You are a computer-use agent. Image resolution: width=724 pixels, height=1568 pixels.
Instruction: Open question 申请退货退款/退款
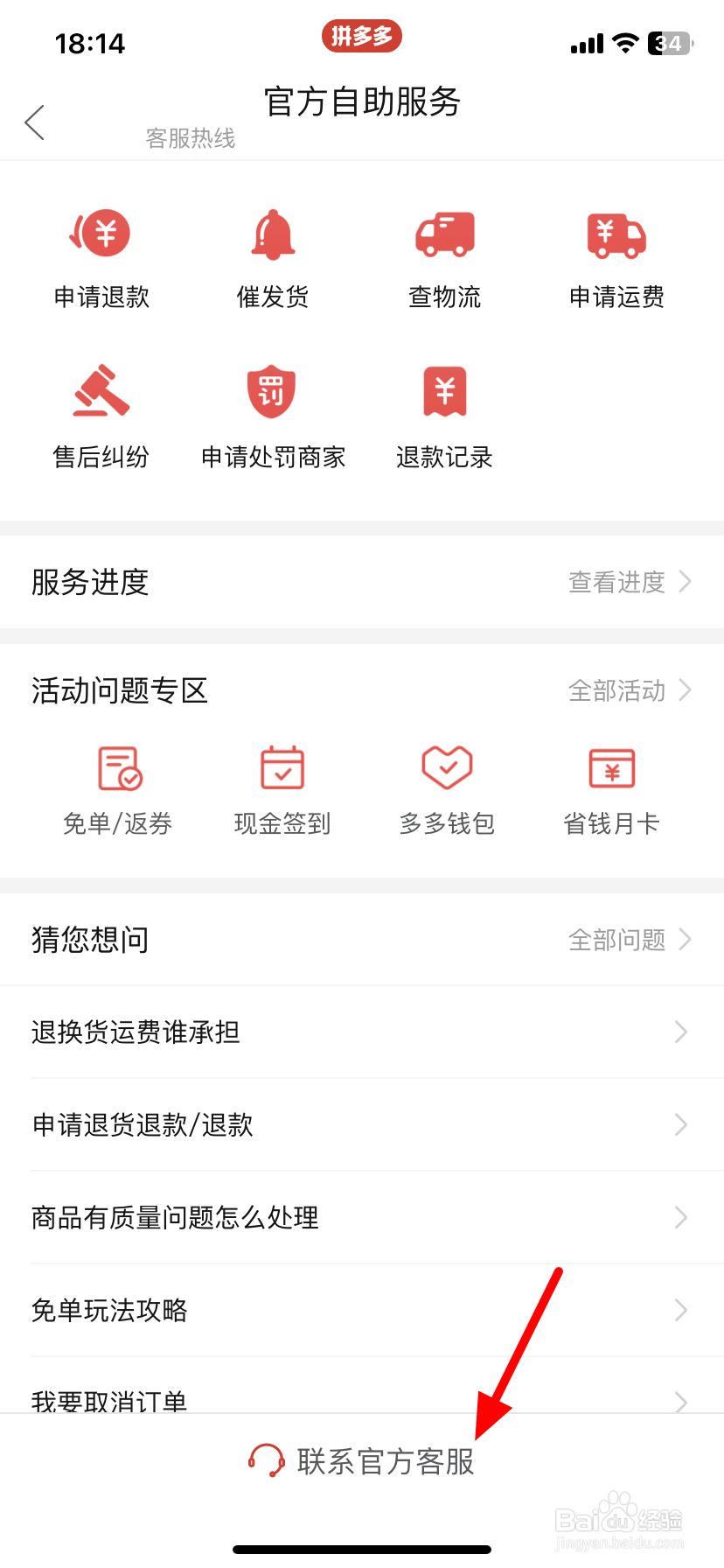coord(362,1125)
